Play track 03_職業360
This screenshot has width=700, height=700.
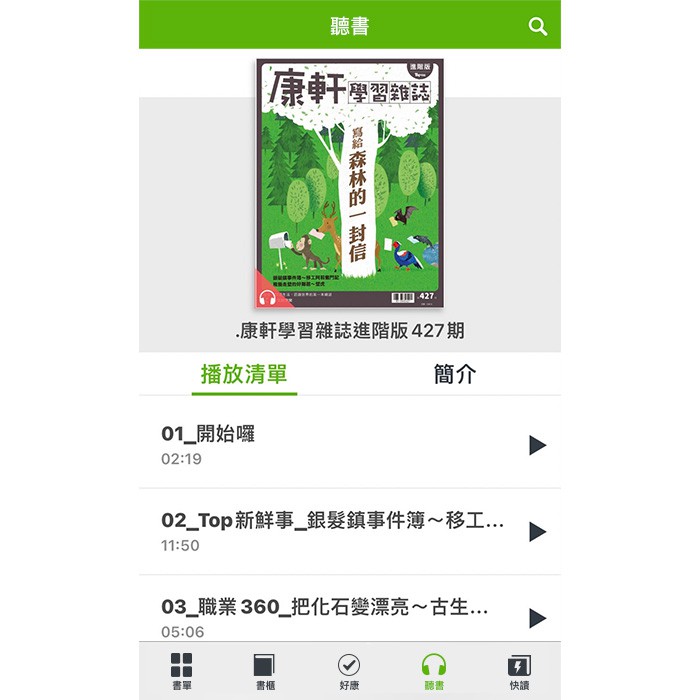pyautogui.click(x=537, y=617)
